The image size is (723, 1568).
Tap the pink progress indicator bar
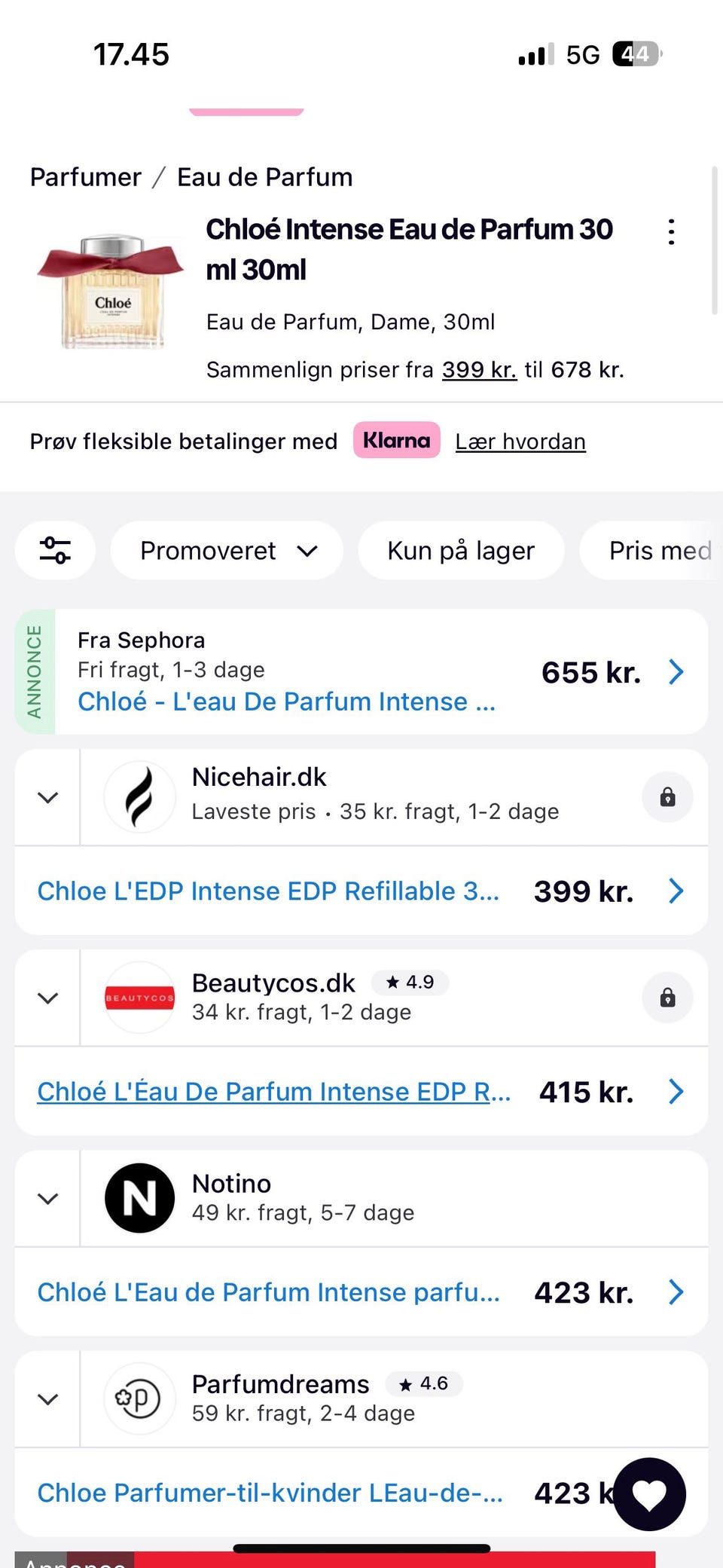pyautogui.click(x=246, y=110)
